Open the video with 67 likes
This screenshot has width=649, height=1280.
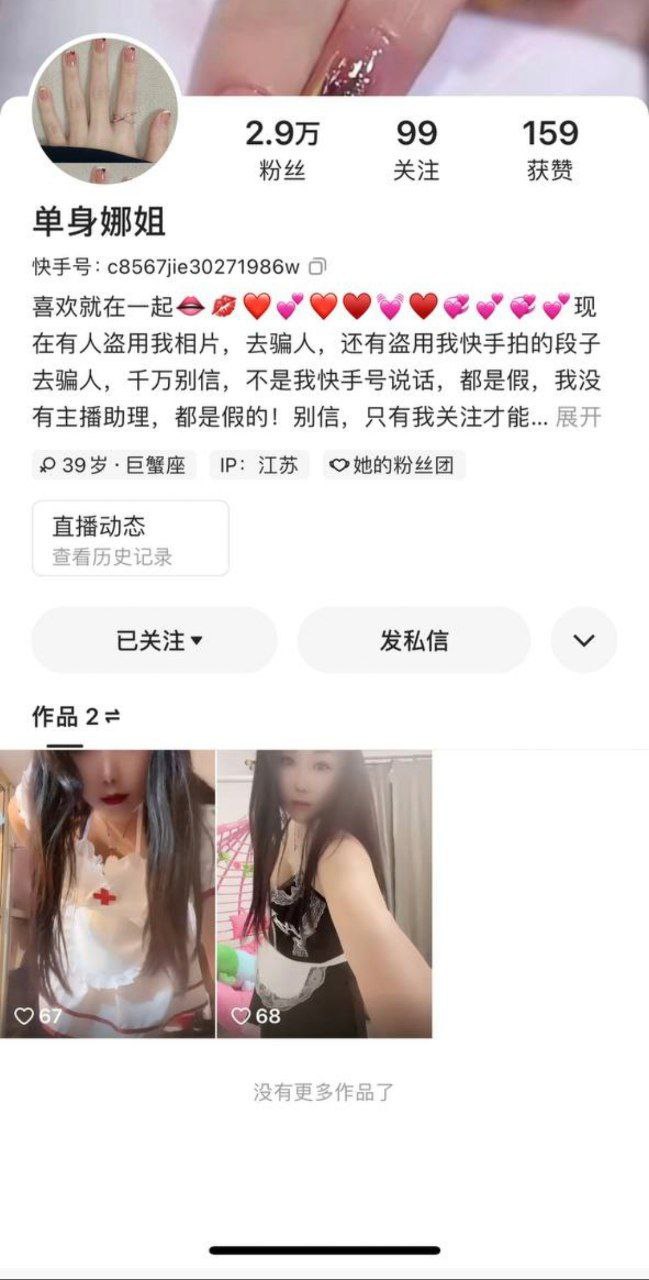coord(107,893)
